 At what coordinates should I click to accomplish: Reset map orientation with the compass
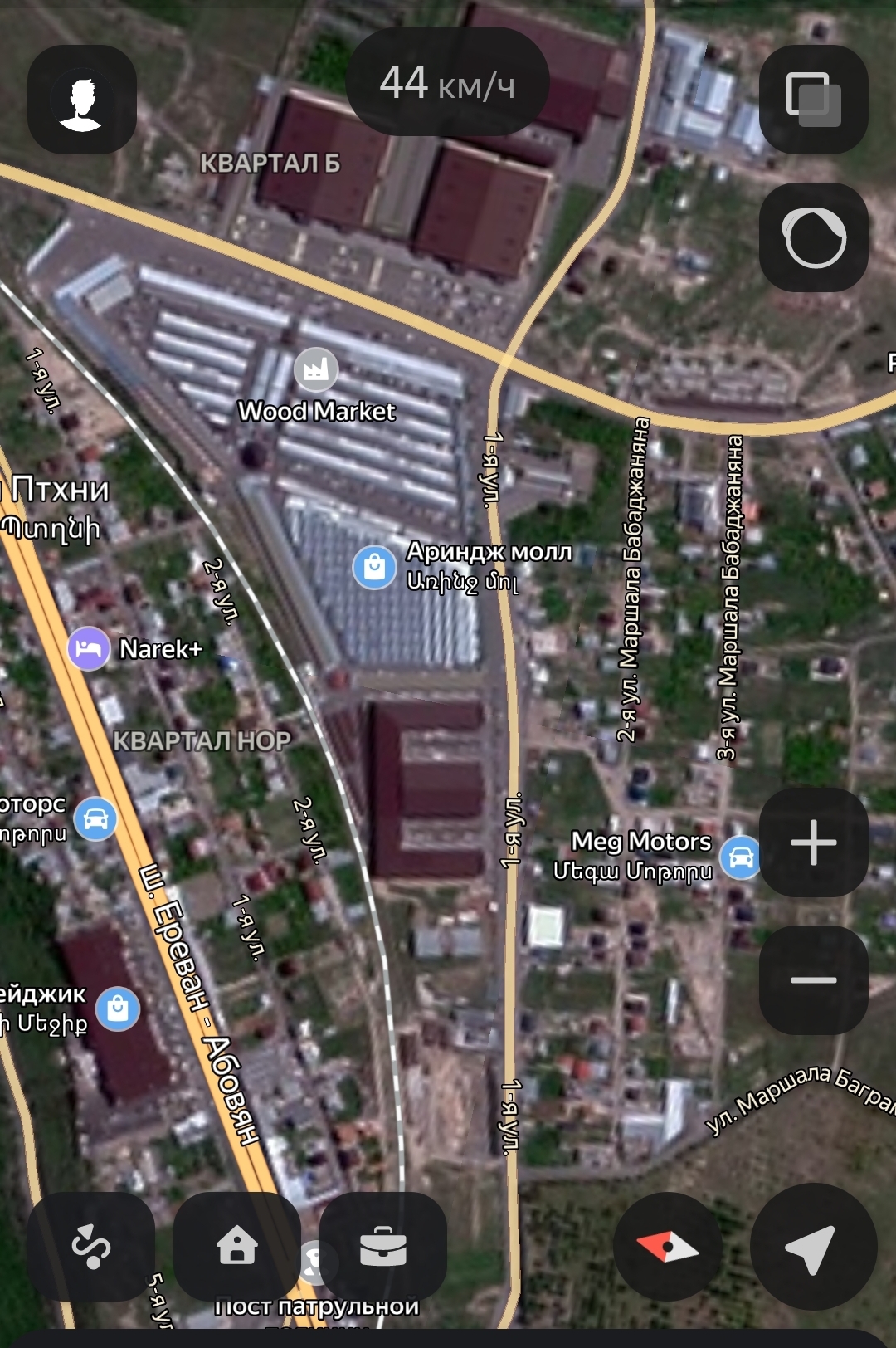click(x=668, y=1247)
